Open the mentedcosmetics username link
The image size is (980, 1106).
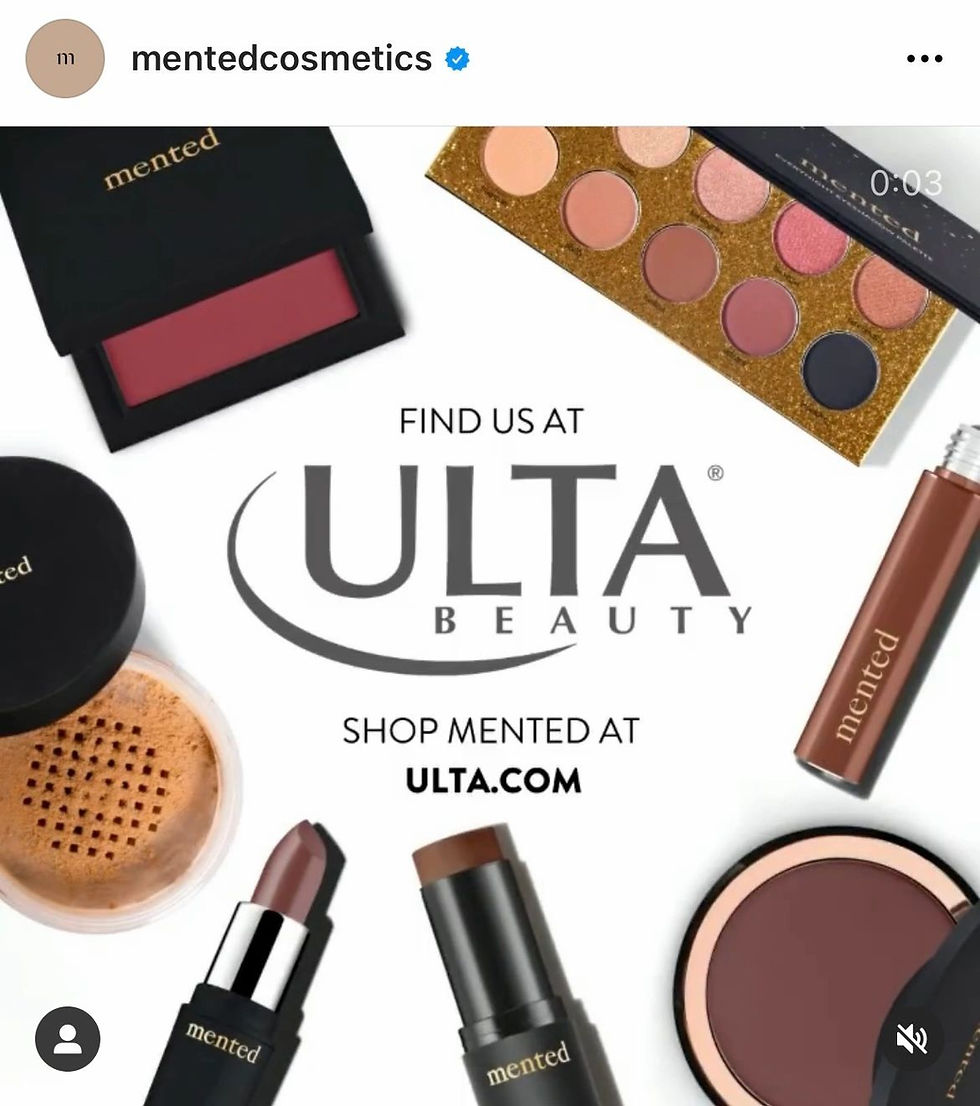(281, 59)
